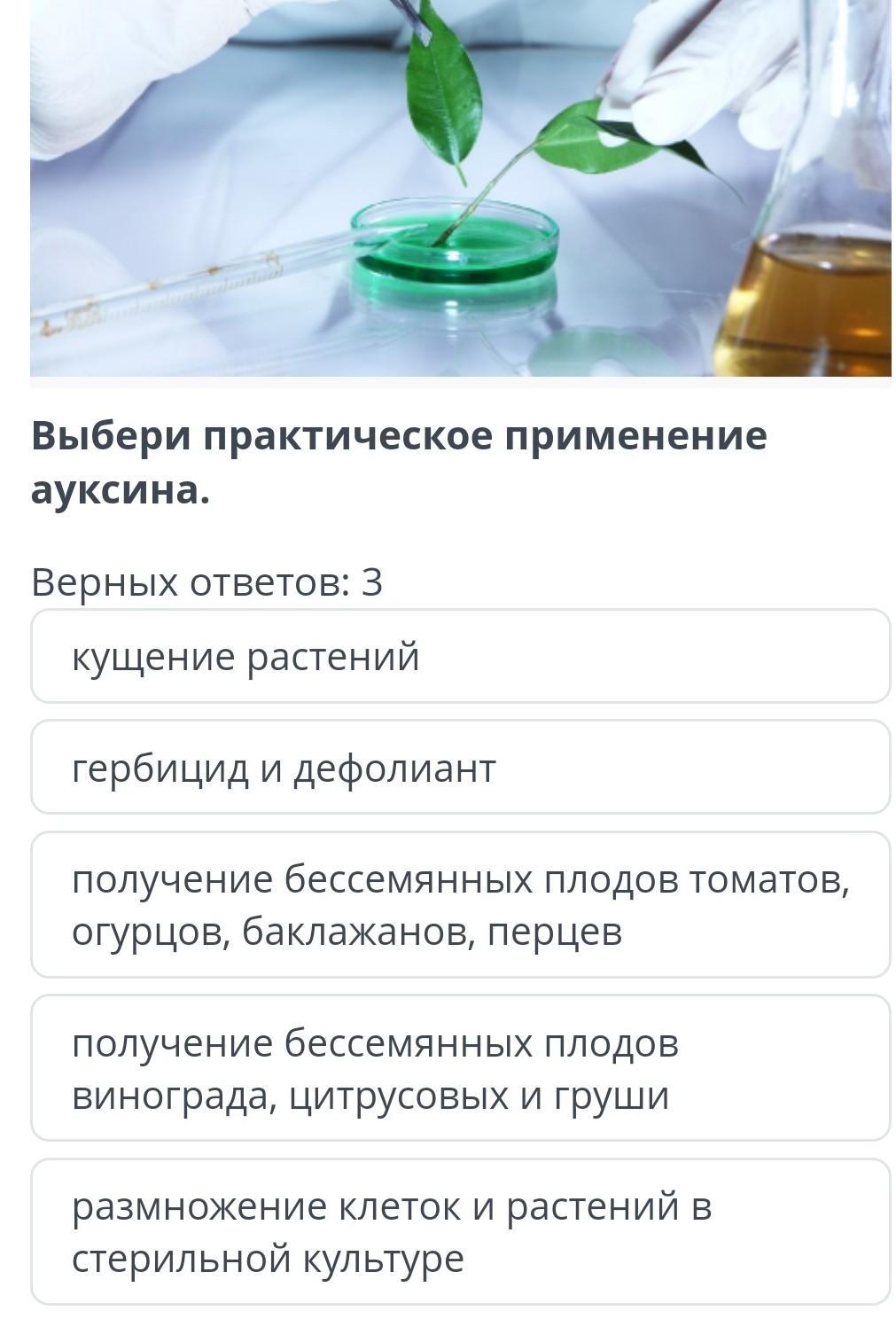This screenshot has width=896, height=1342.
Task: Mark the answer about бессемянных плодов томатов
Action: pos(460,905)
